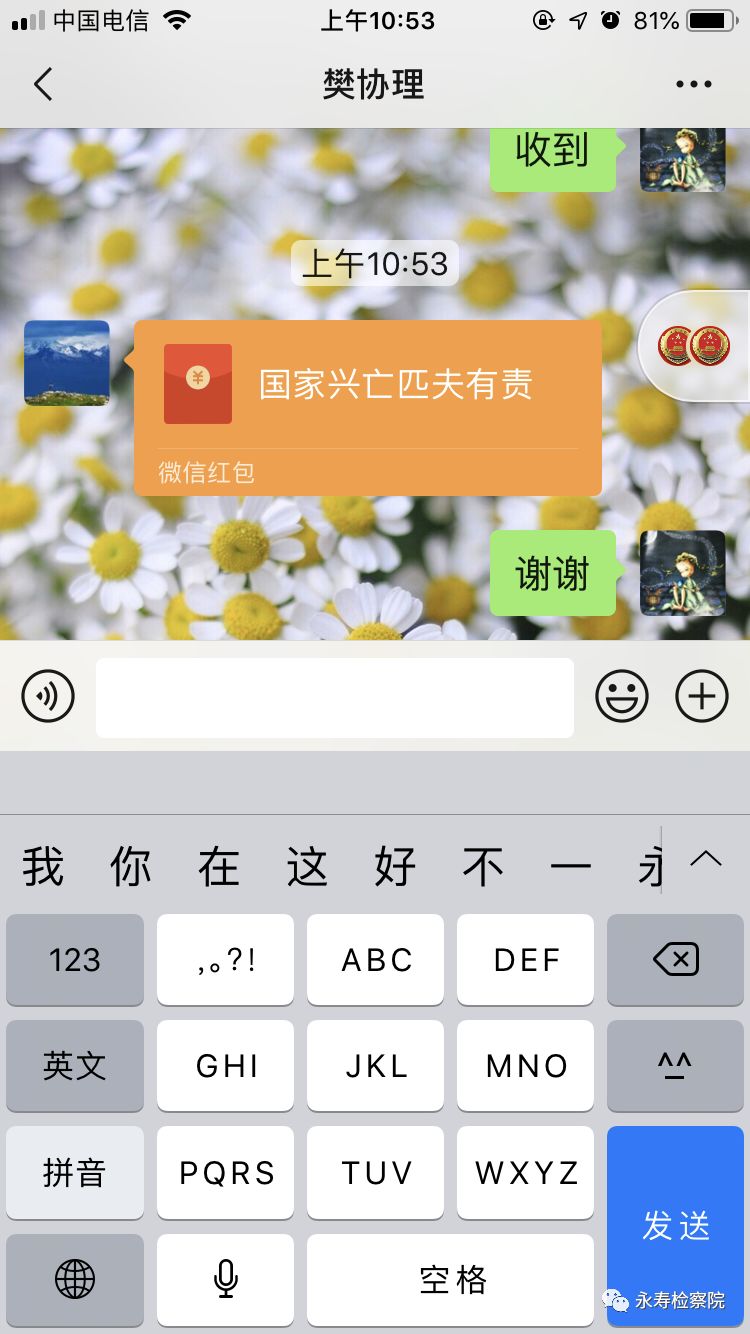Tap the sender's mountain avatar

(67, 363)
